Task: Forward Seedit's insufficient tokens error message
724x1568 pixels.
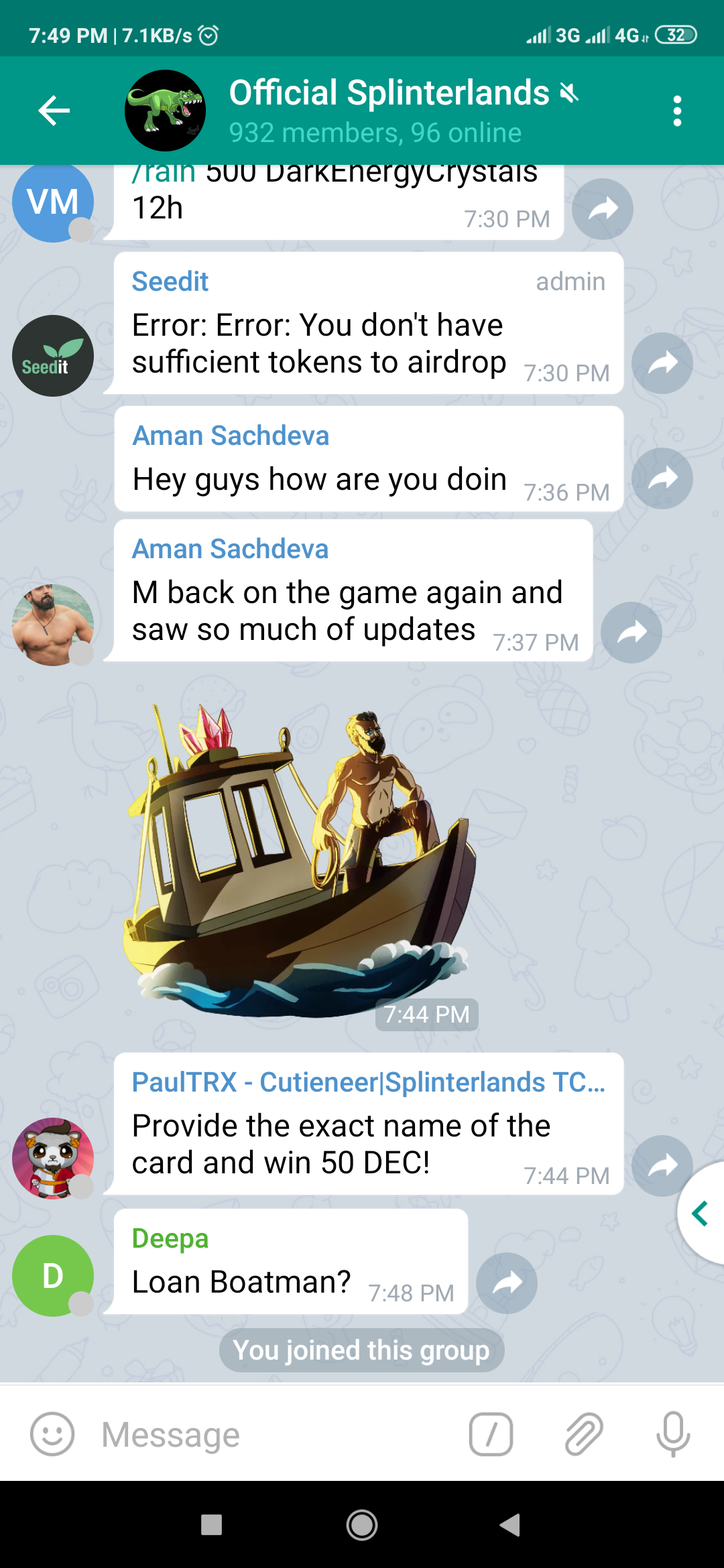Action: coord(662,363)
